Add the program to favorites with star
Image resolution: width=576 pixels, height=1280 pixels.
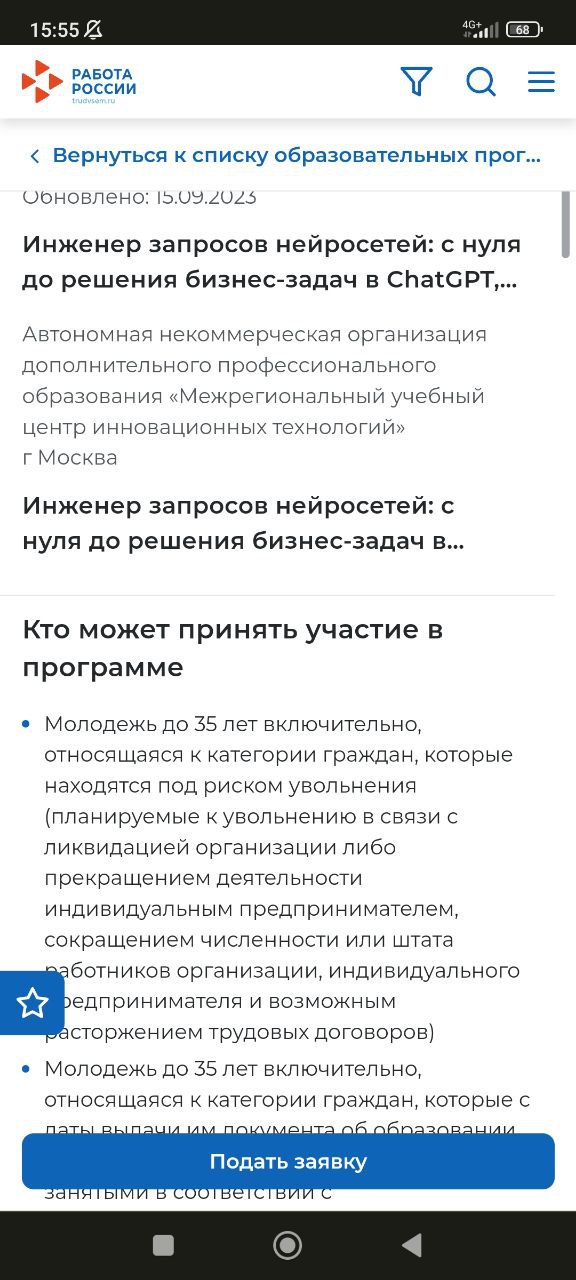32,1003
